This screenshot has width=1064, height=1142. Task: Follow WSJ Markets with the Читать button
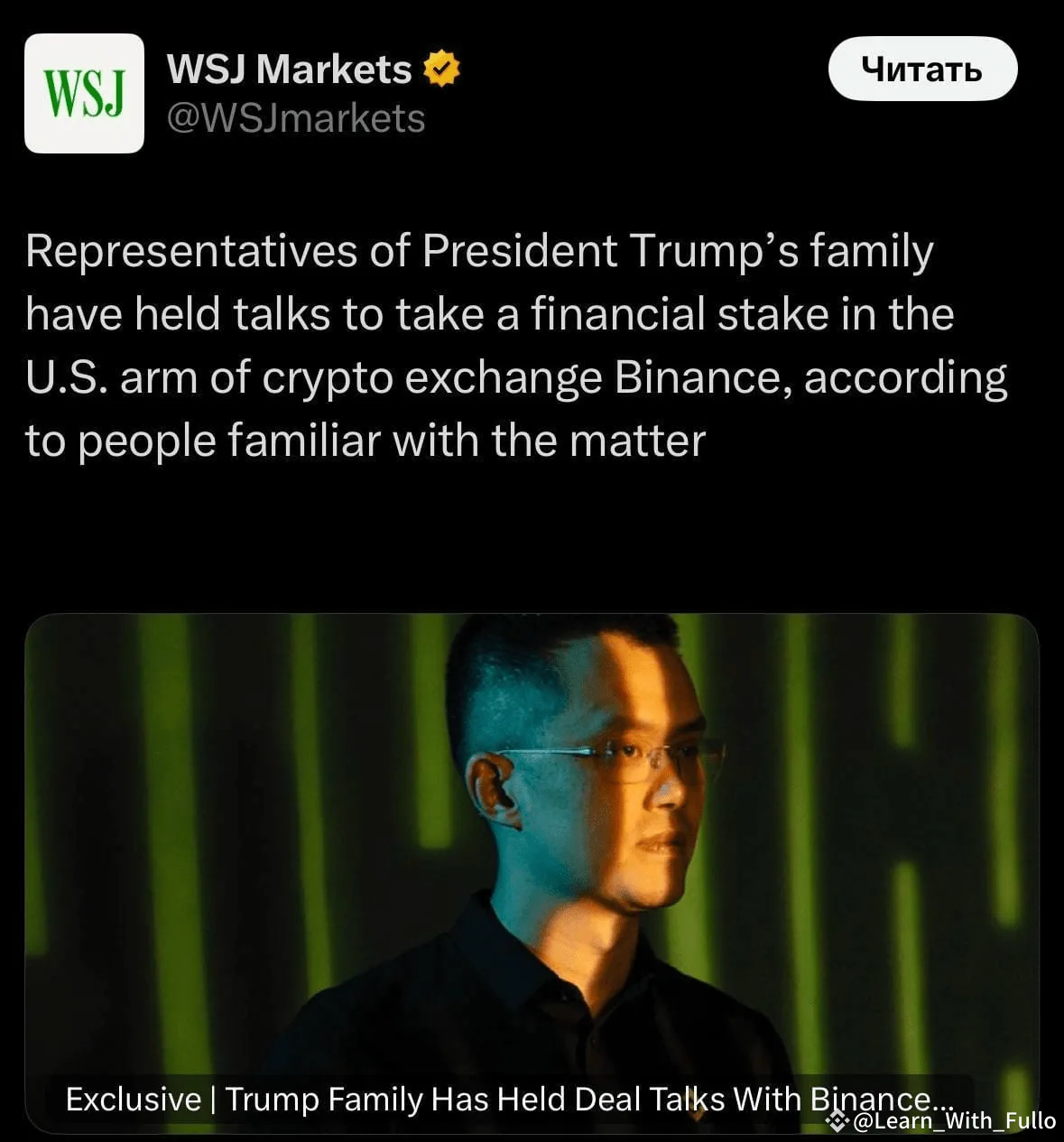921,69
